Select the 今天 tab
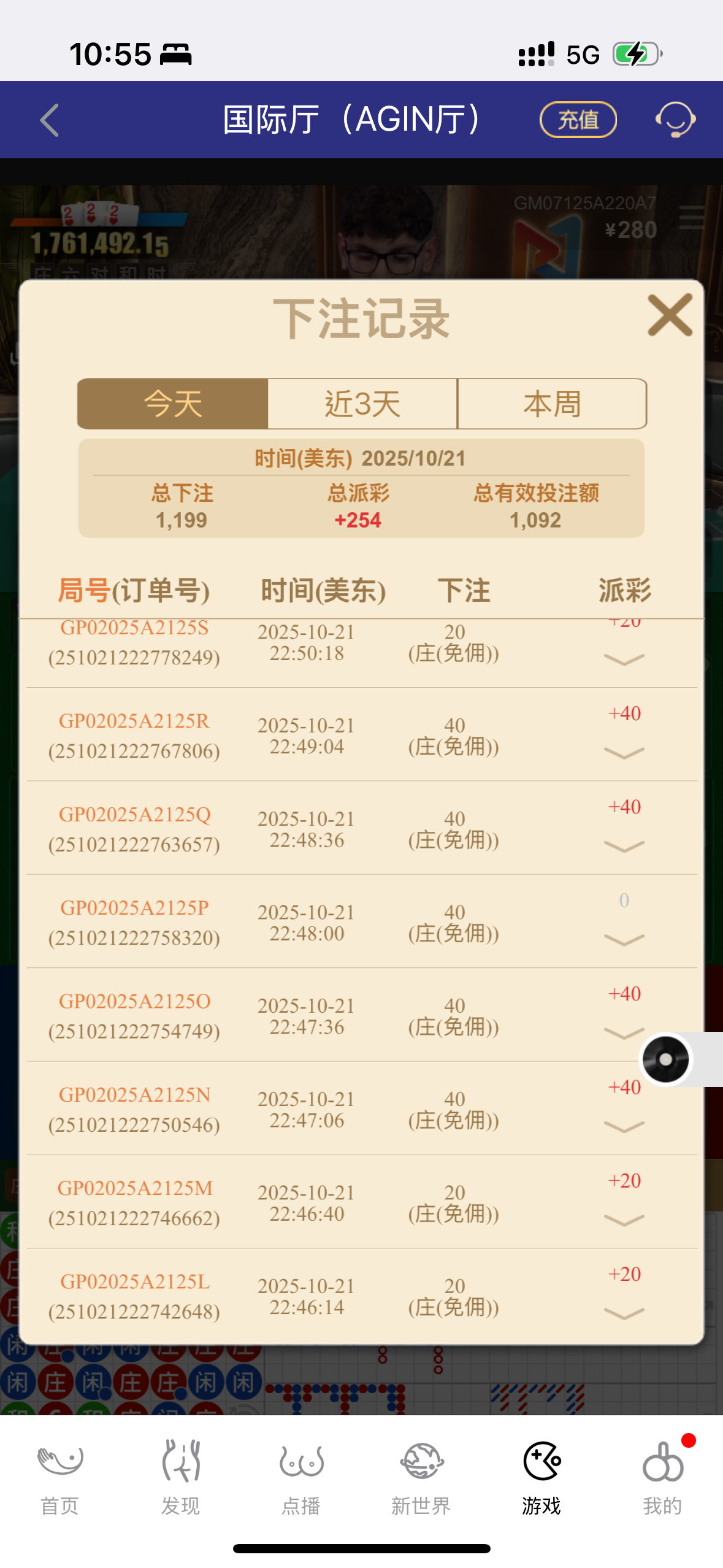 point(173,404)
